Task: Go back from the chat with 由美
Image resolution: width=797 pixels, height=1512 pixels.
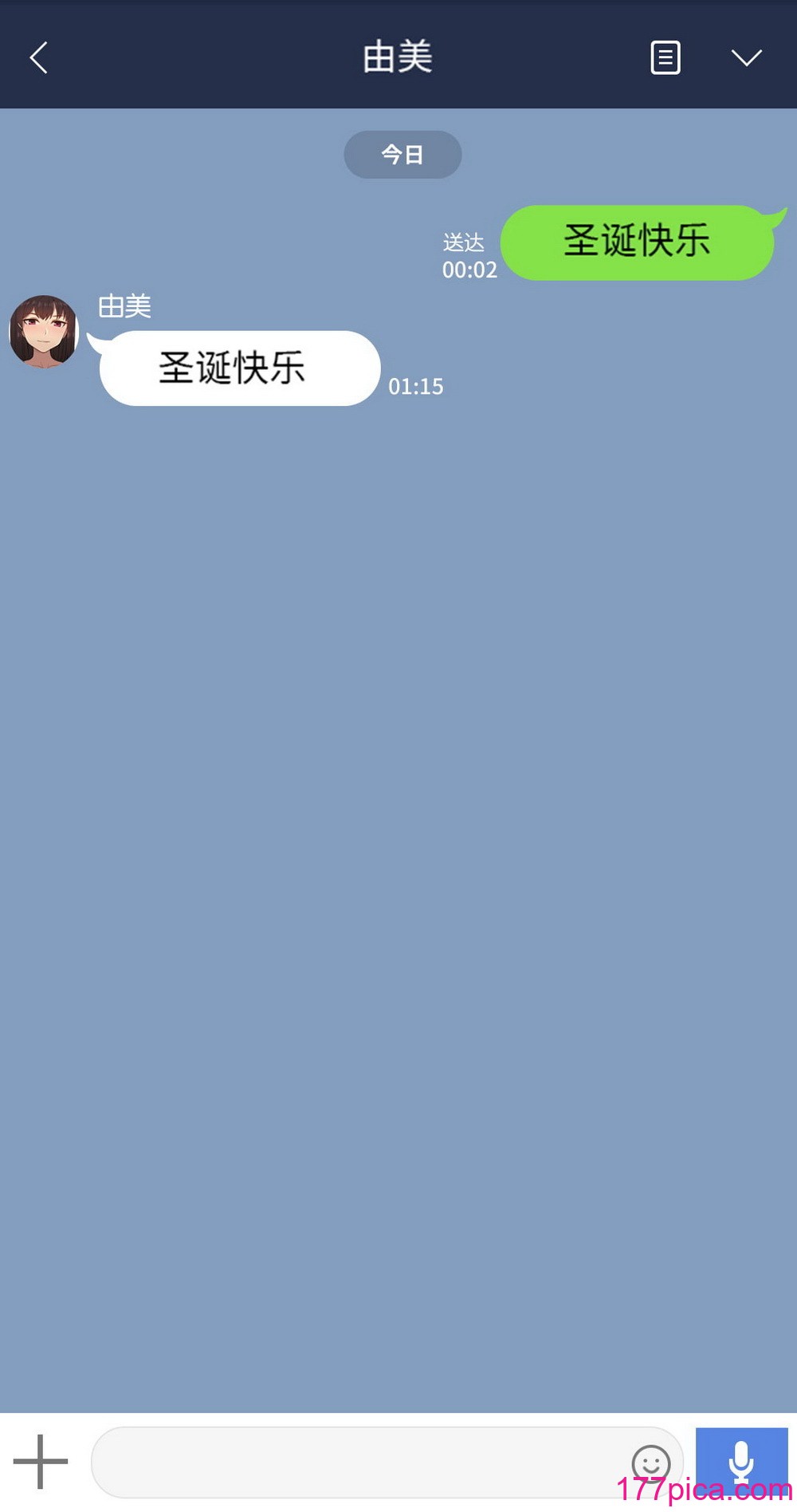Action: click(x=38, y=57)
